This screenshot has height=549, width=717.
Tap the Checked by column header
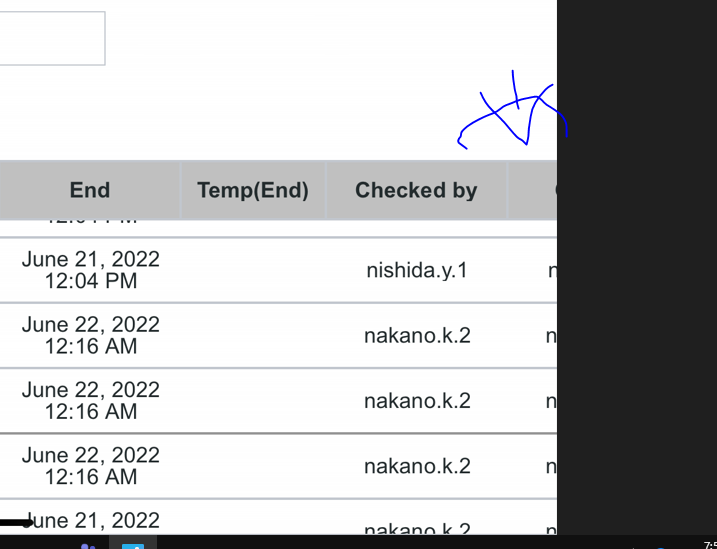[416, 190]
